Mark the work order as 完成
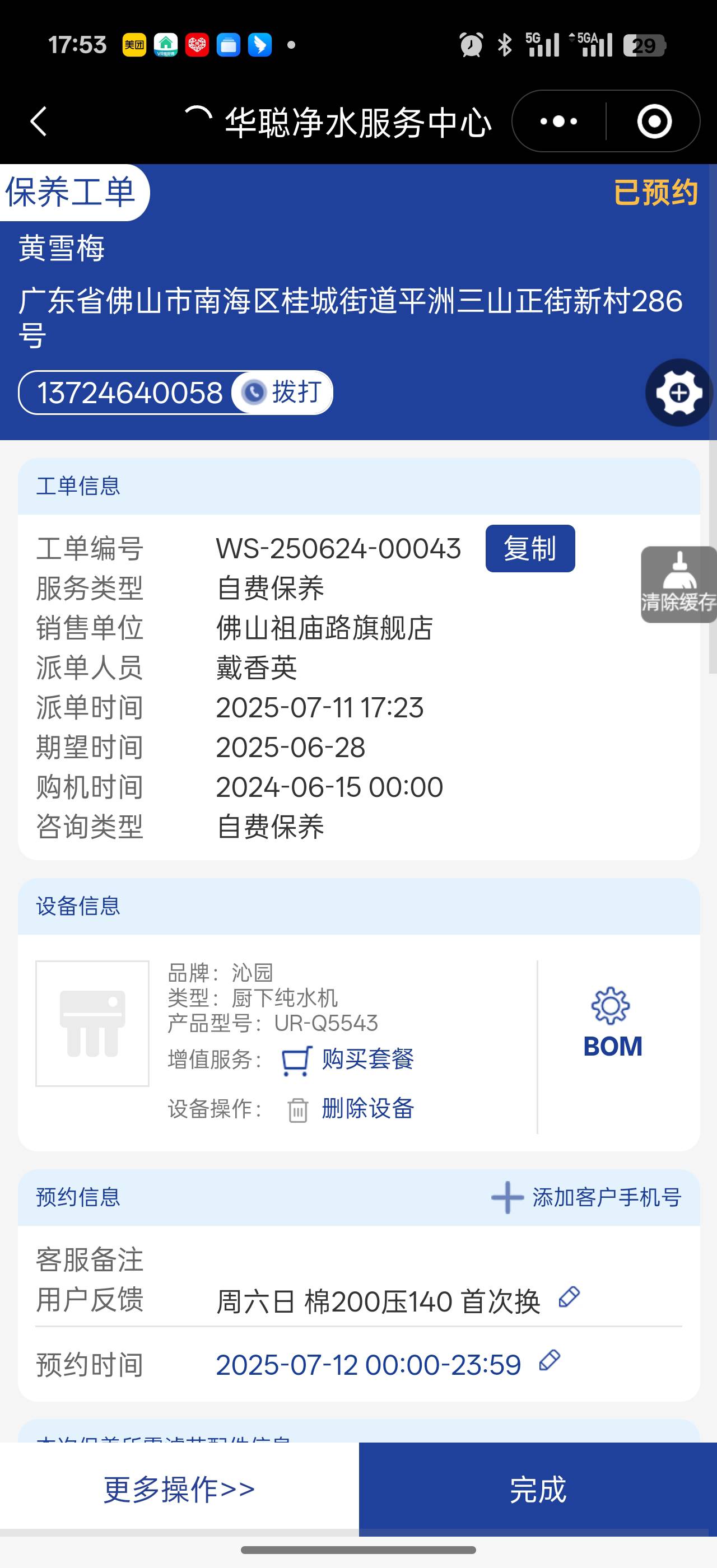 coord(537,1490)
